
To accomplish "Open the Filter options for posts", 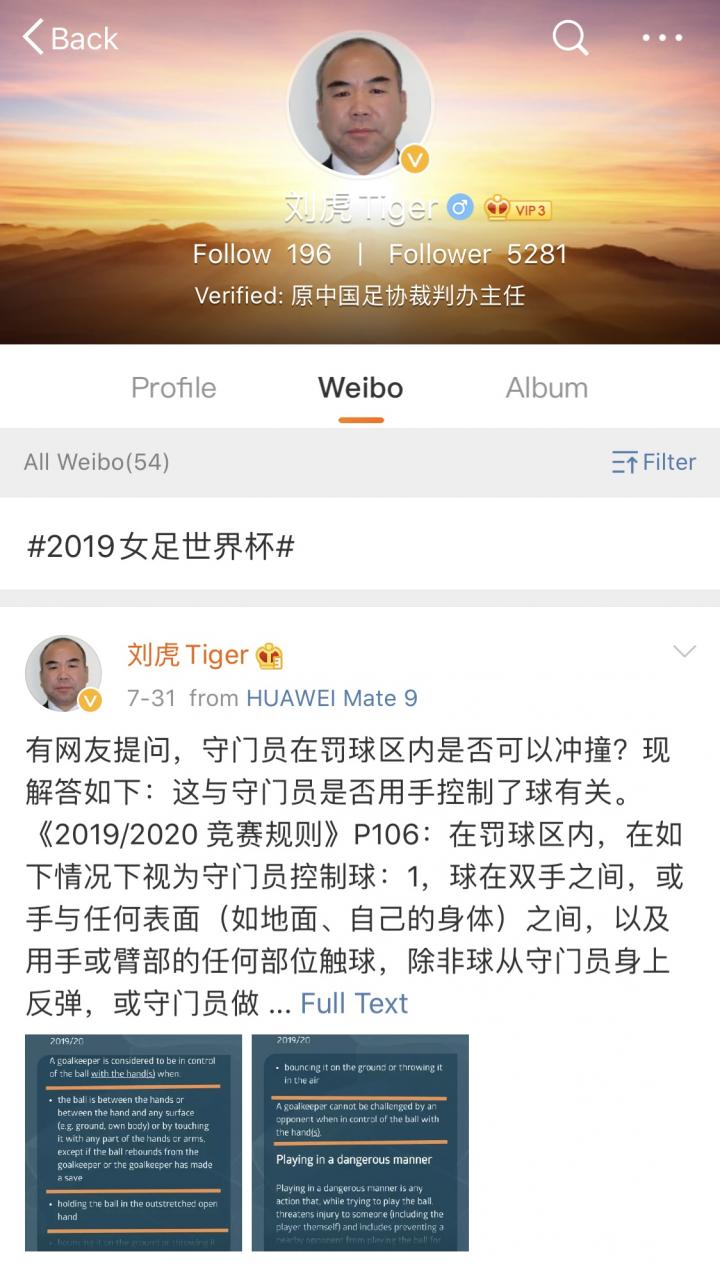I will coord(653,462).
